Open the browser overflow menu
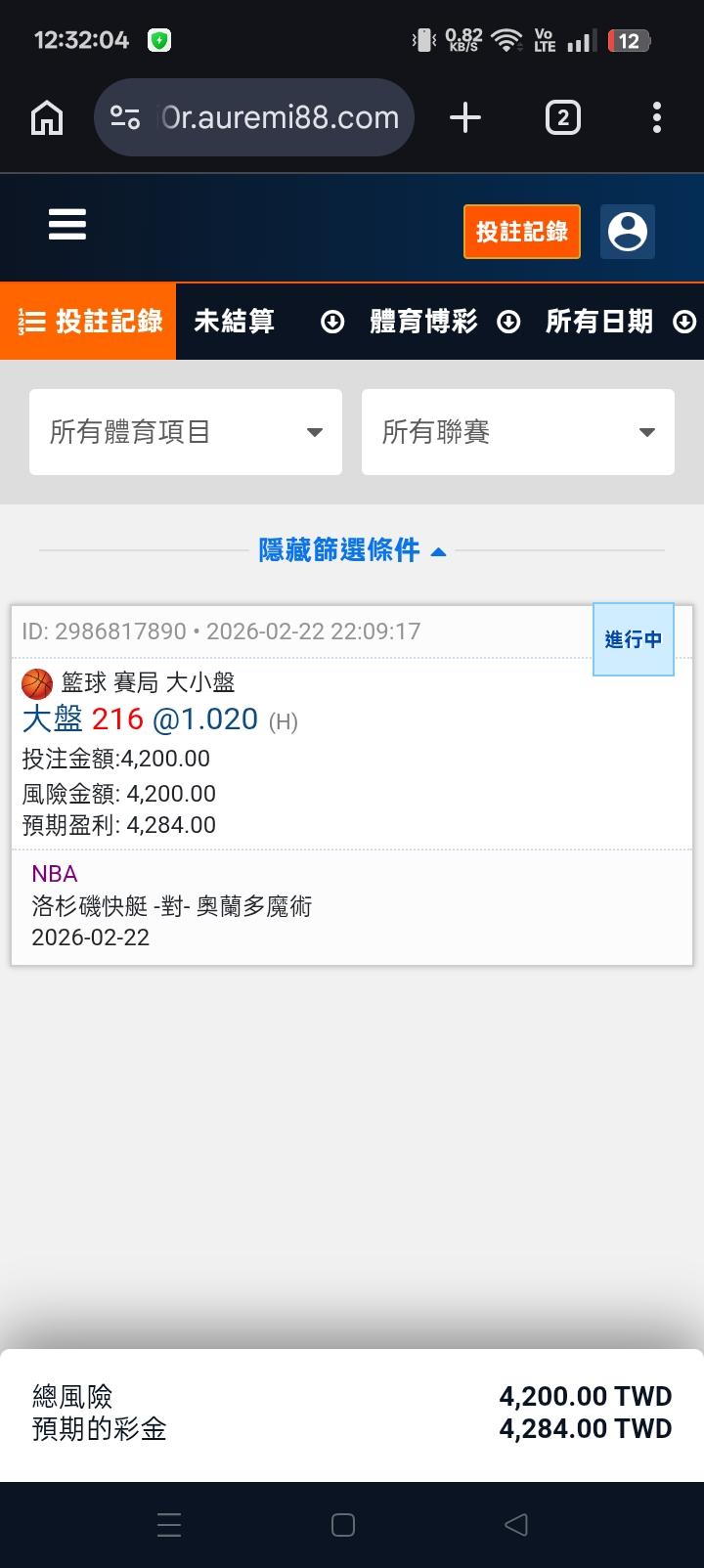 pyautogui.click(x=656, y=118)
